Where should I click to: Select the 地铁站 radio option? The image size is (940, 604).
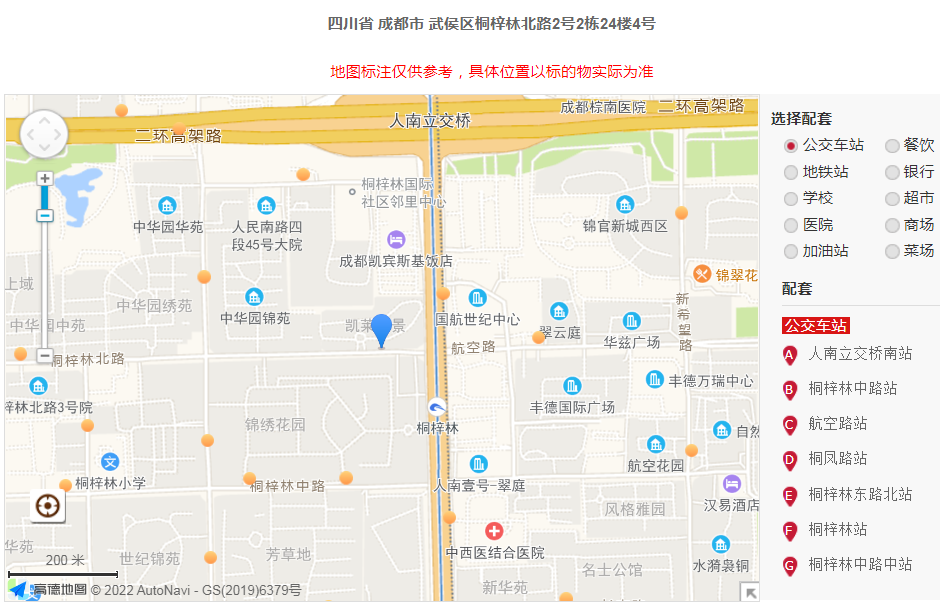(x=791, y=172)
